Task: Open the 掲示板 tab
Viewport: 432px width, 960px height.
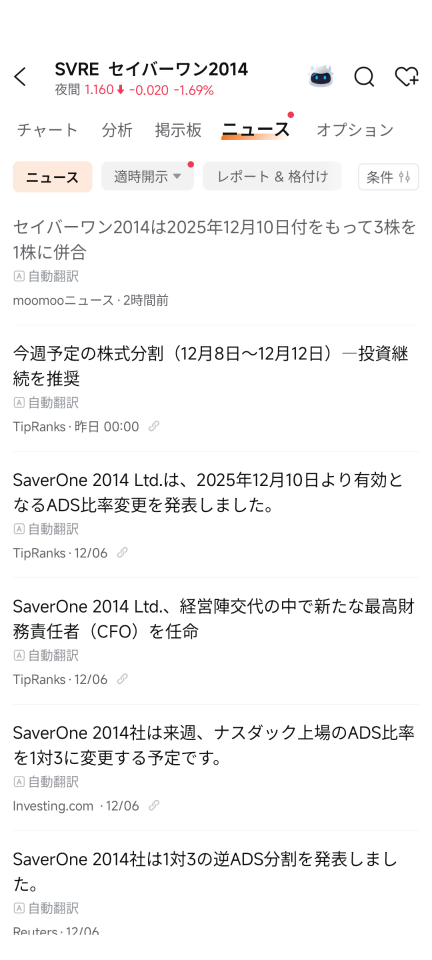Action: [x=178, y=130]
